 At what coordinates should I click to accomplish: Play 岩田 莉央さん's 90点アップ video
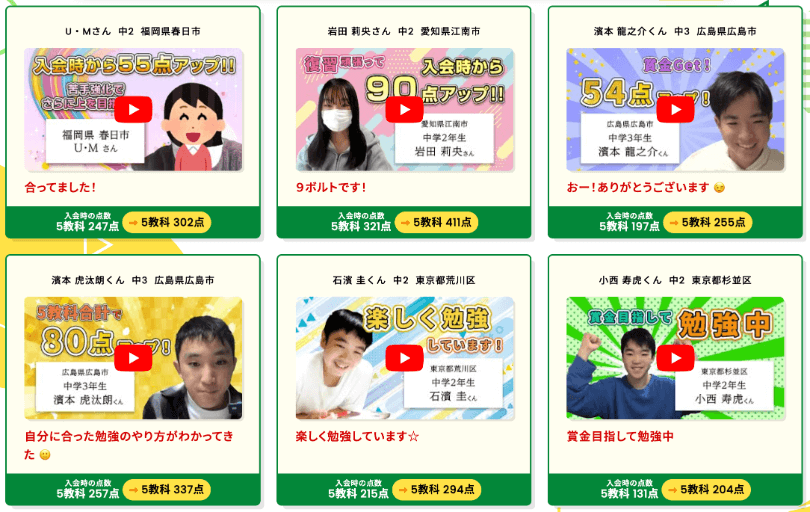pos(404,109)
